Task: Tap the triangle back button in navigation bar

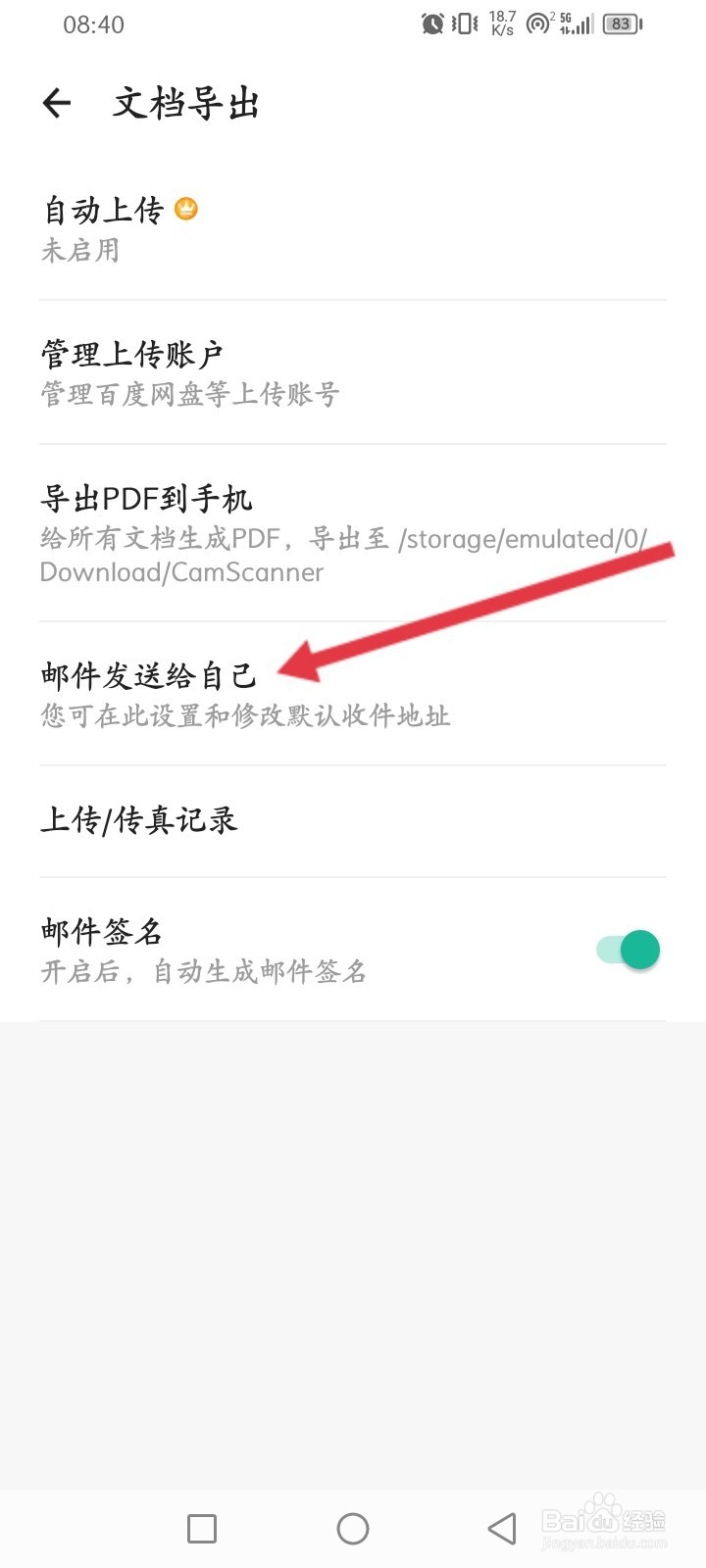Action: pyautogui.click(x=502, y=1527)
